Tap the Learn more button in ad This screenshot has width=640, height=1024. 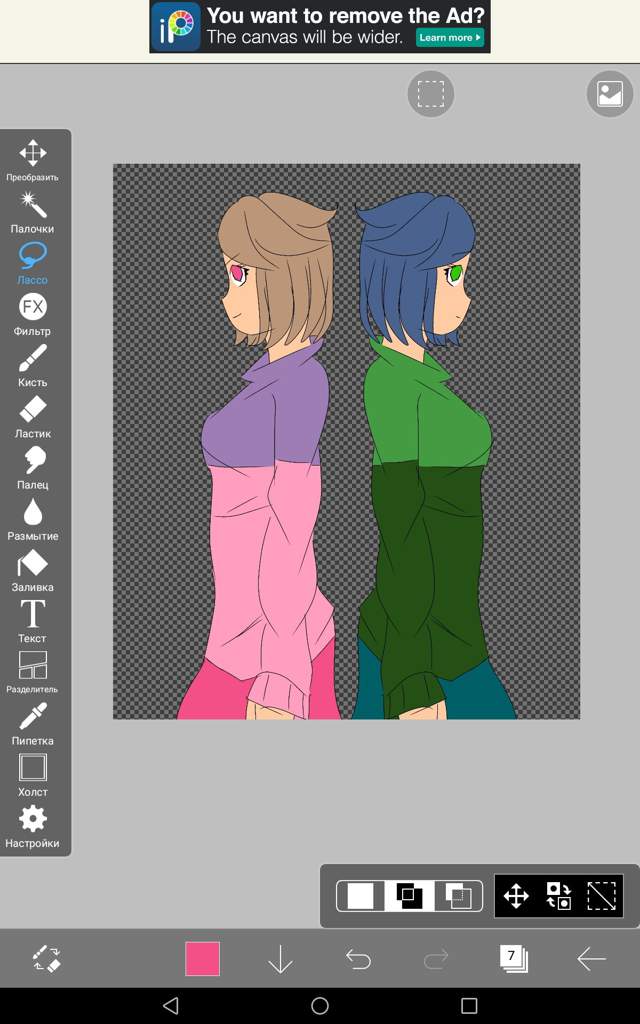(449, 38)
